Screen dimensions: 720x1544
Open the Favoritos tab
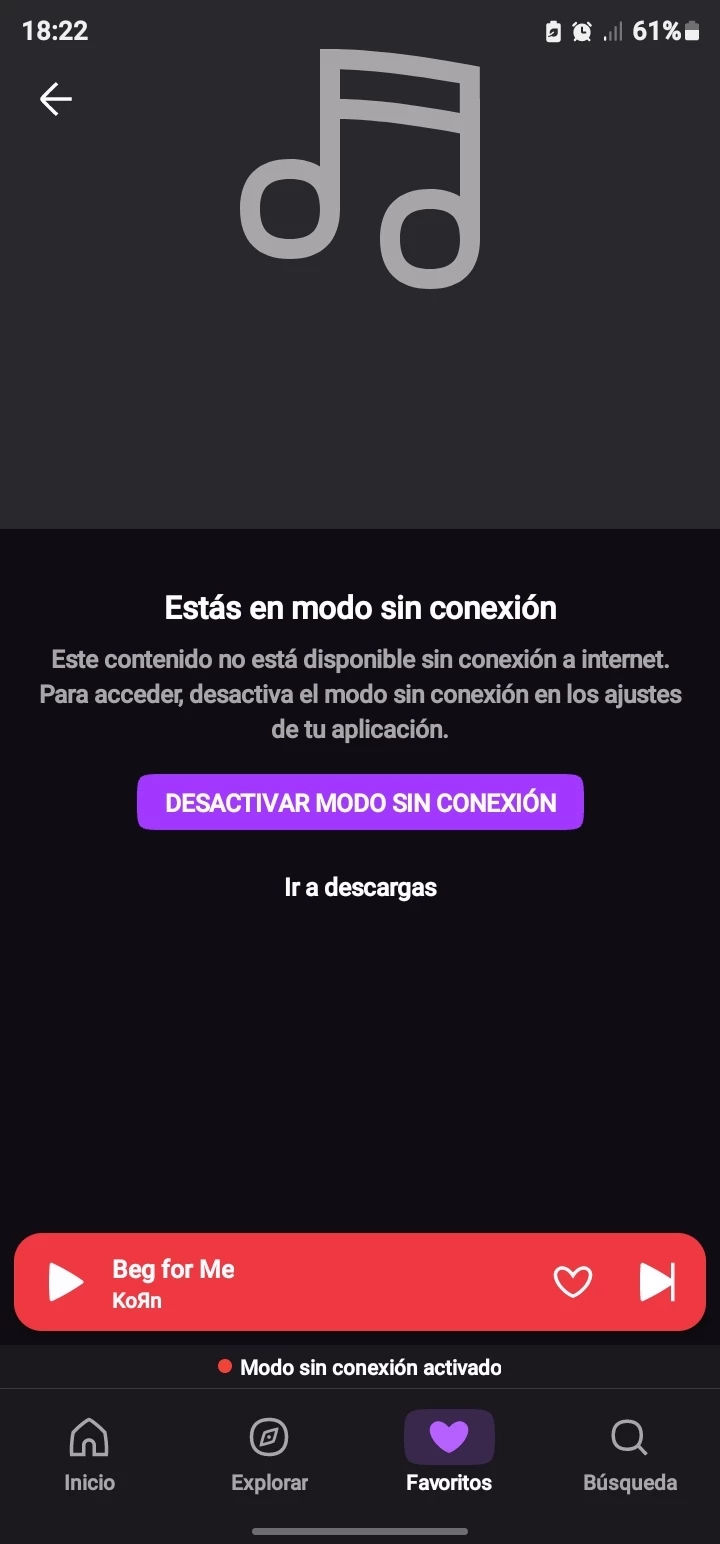pyautogui.click(x=449, y=1455)
